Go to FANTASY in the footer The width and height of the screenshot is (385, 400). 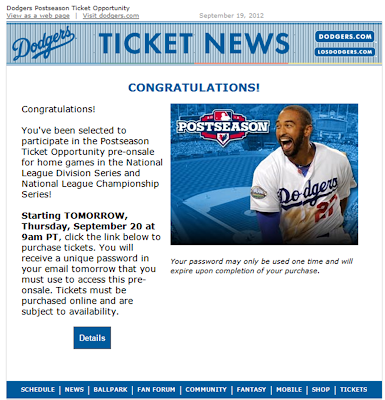point(251,389)
